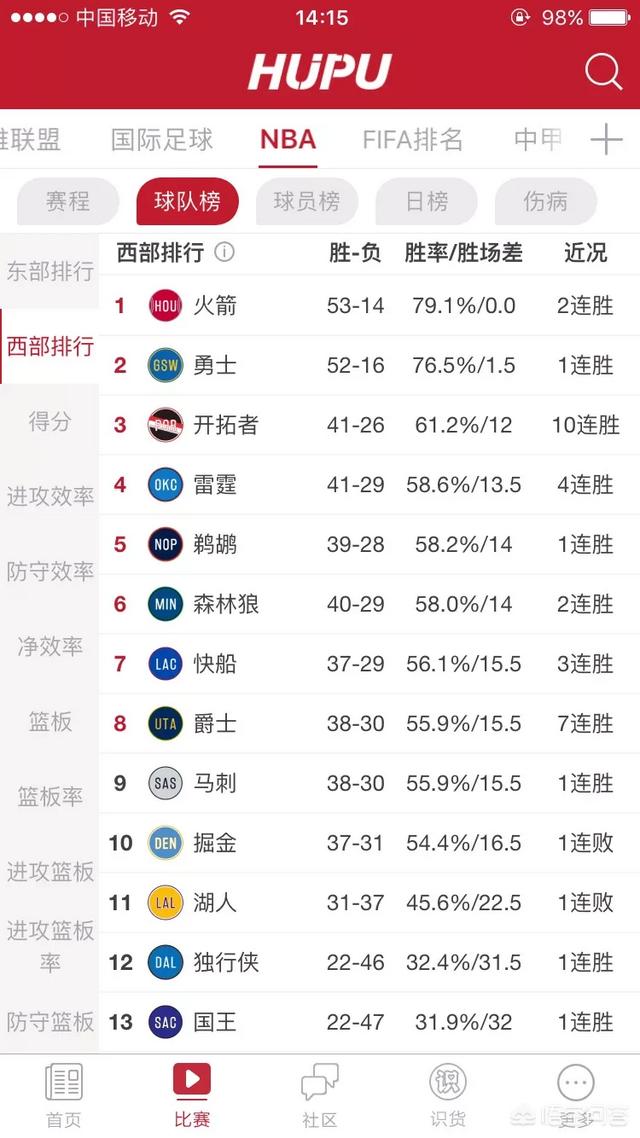Go to the 社区 tab
This screenshot has width=640, height=1138.
point(320,1095)
